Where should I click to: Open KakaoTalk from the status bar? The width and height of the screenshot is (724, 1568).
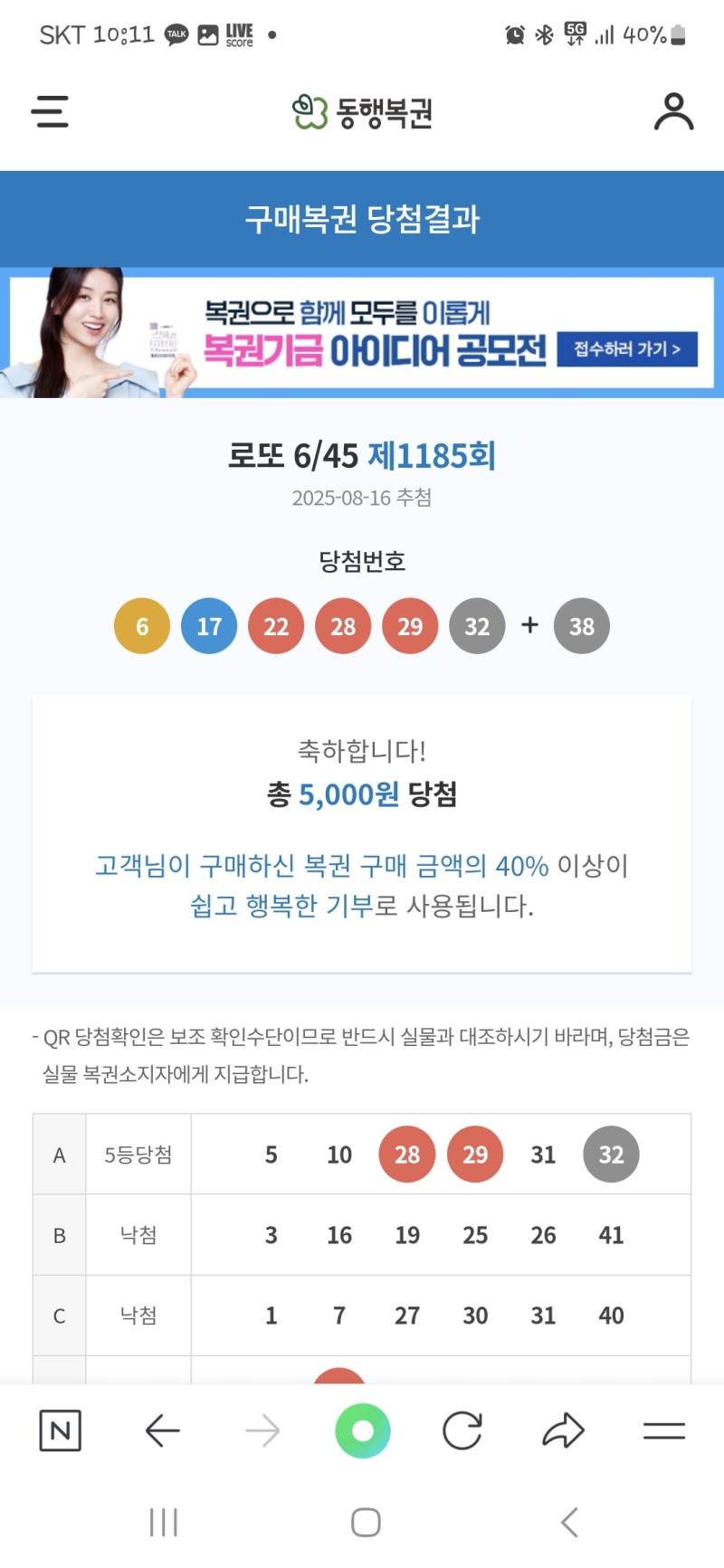(x=176, y=33)
